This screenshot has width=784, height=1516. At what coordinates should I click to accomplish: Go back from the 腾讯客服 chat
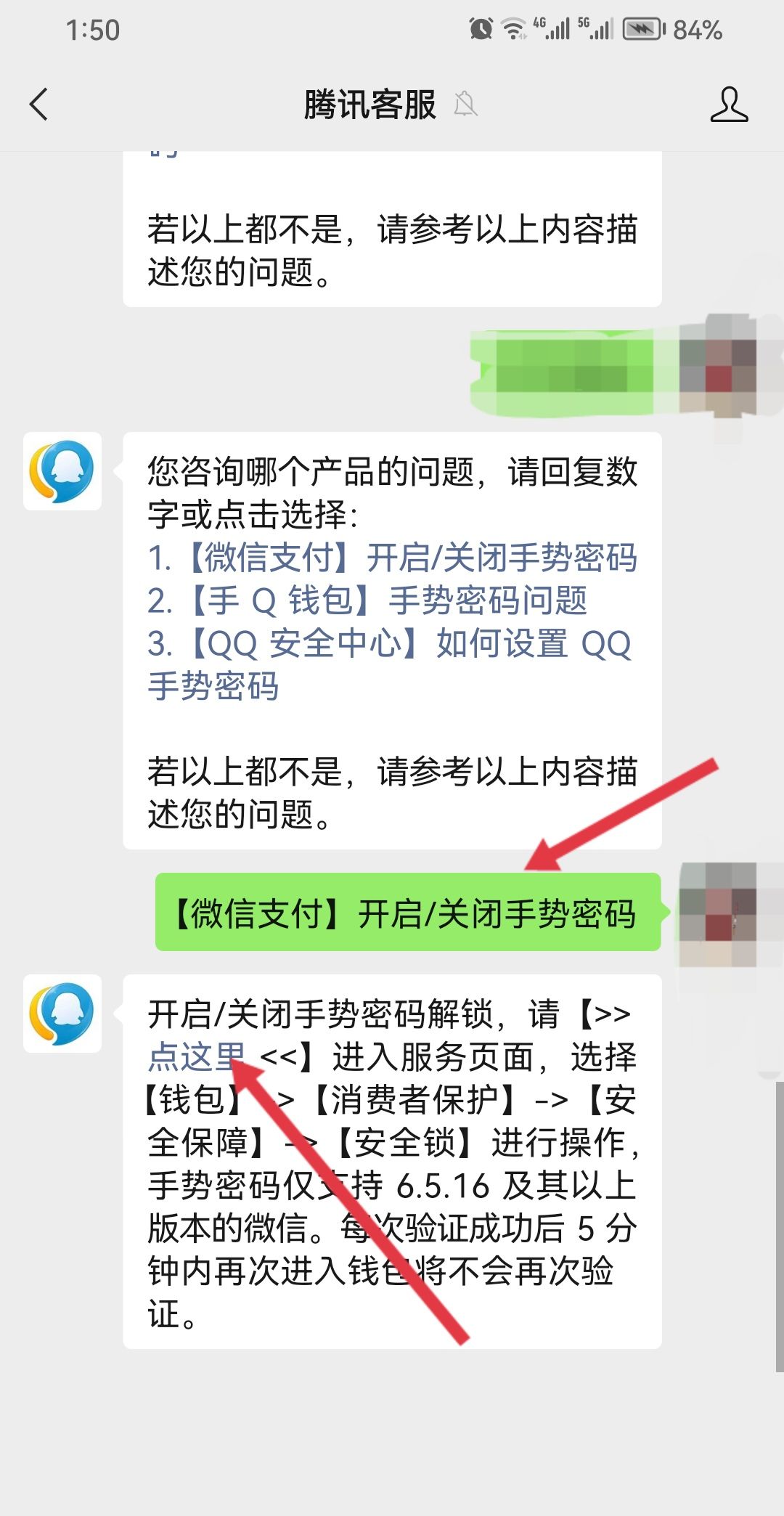point(39,104)
